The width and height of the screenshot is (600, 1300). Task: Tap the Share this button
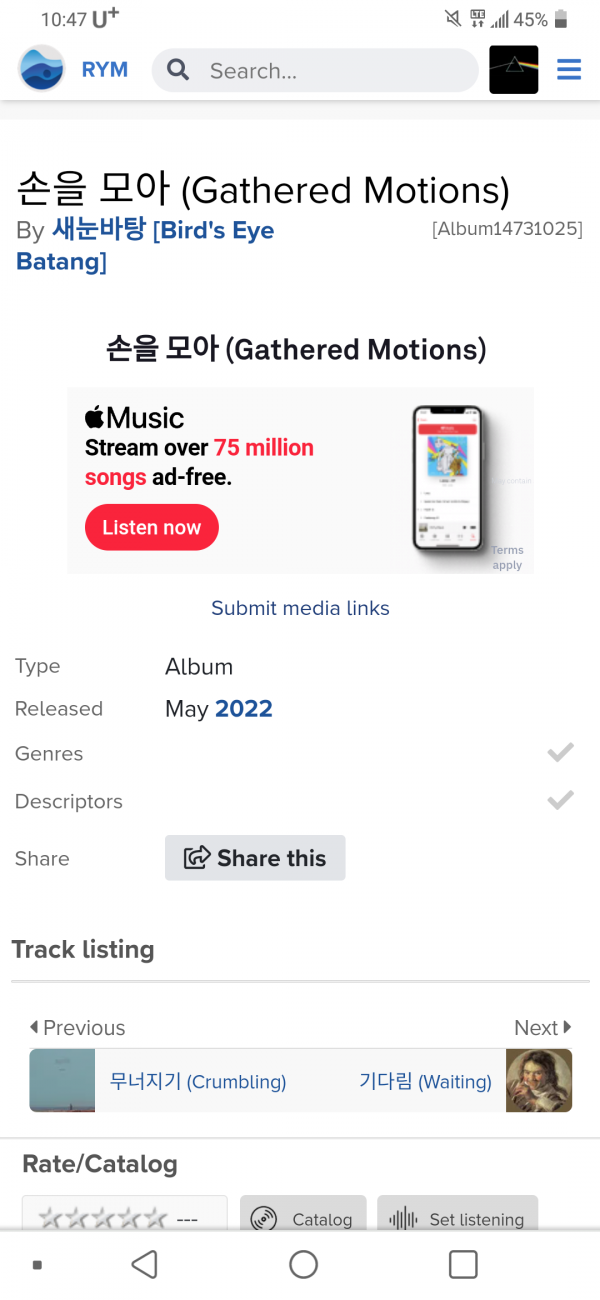tap(255, 858)
